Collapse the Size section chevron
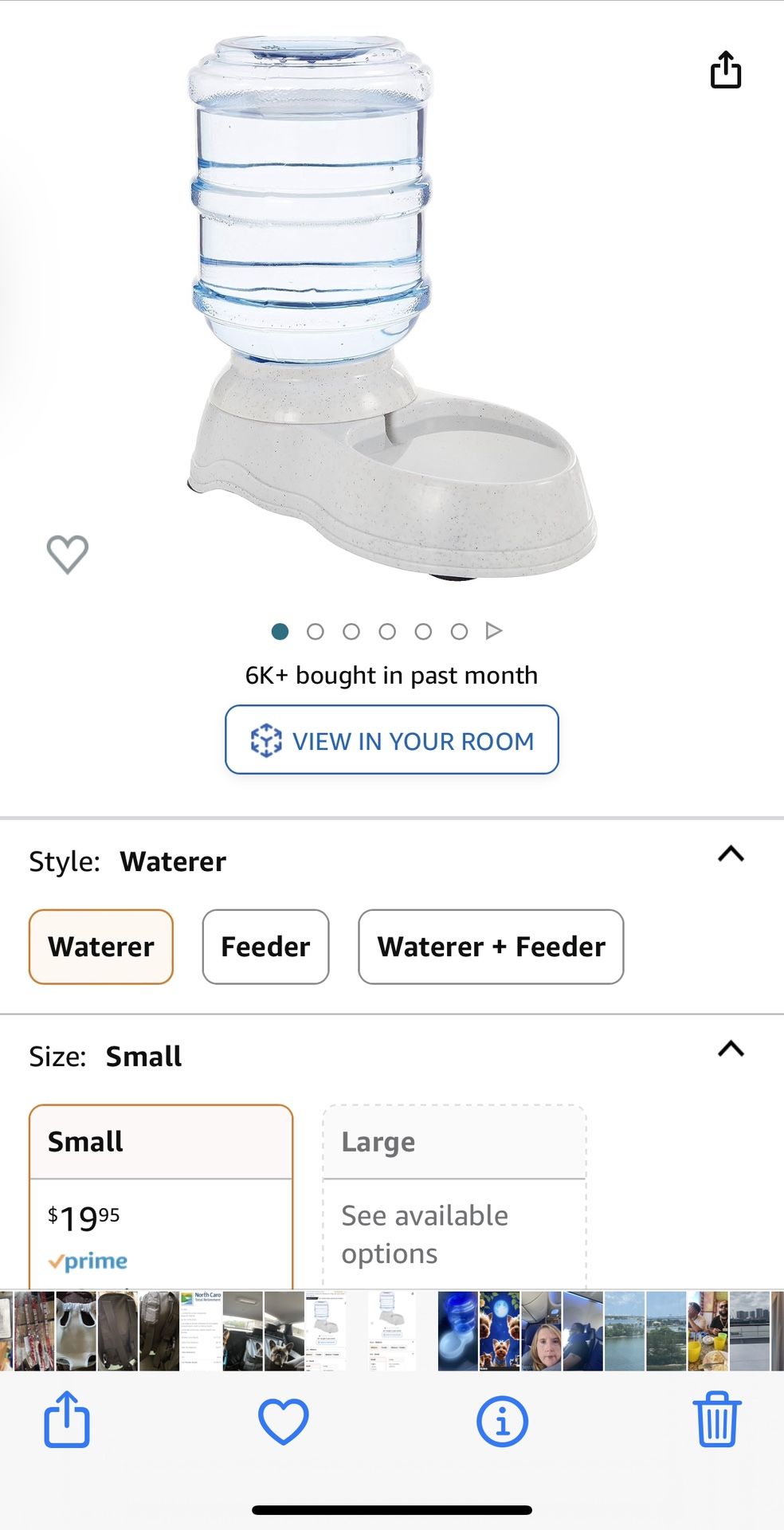The height and width of the screenshot is (1530, 784). click(x=731, y=1049)
